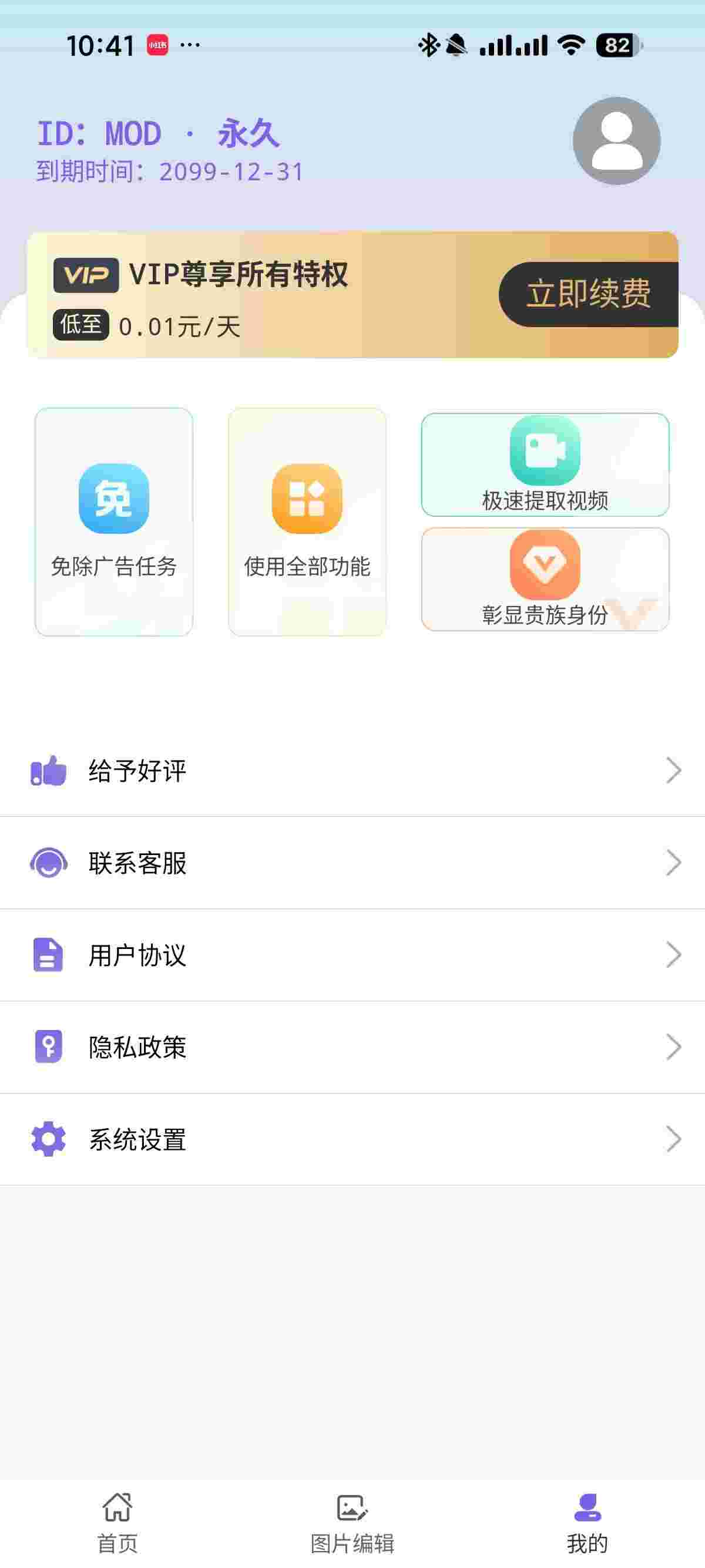Screen dimensions: 705x1568
Task: Open the profile avatar
Action: click(616, 140)
